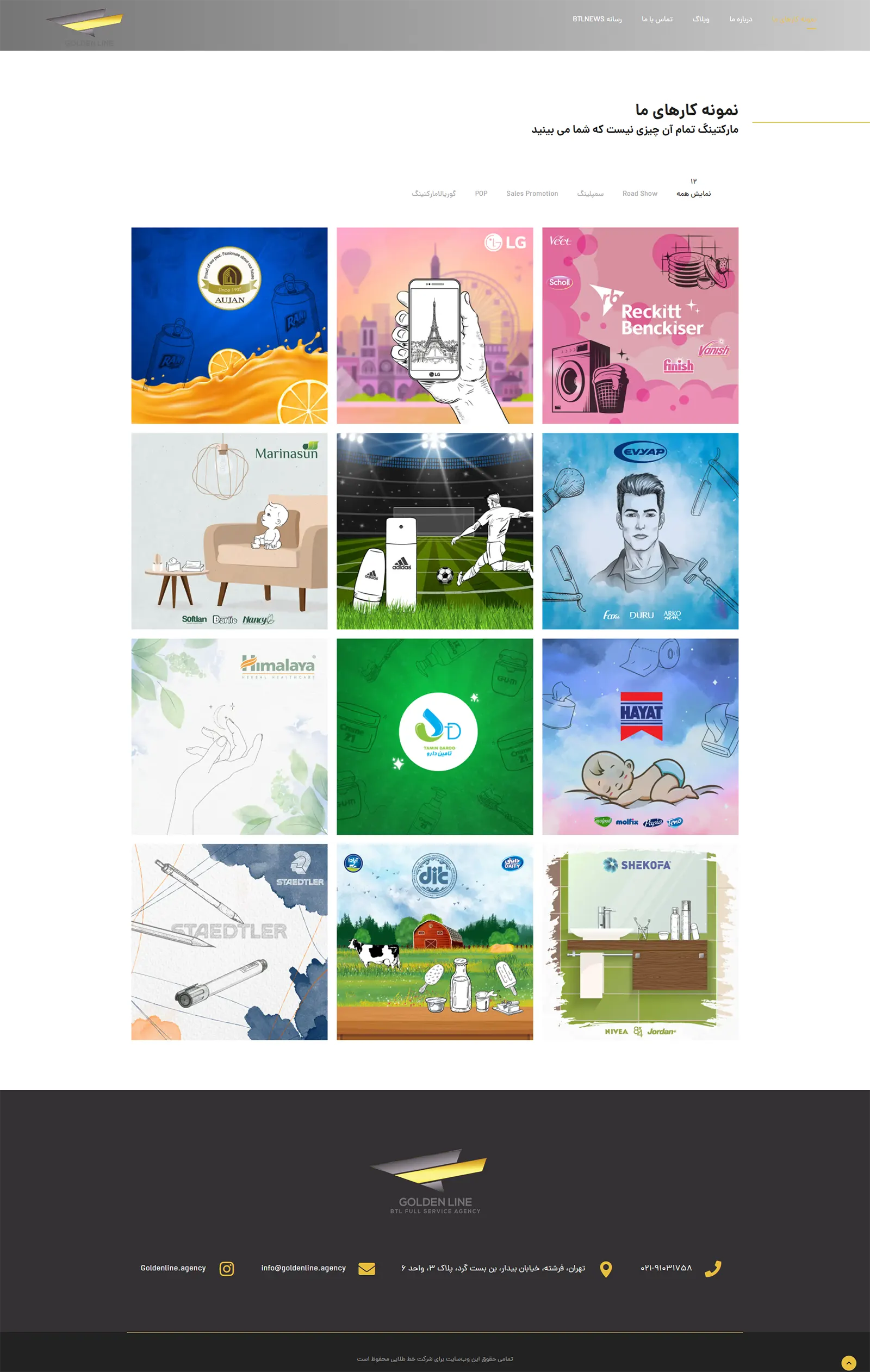Go to the تماس با ما page
The width and height of the screenshot is (870, 1372).
click(x=657, y=20)
